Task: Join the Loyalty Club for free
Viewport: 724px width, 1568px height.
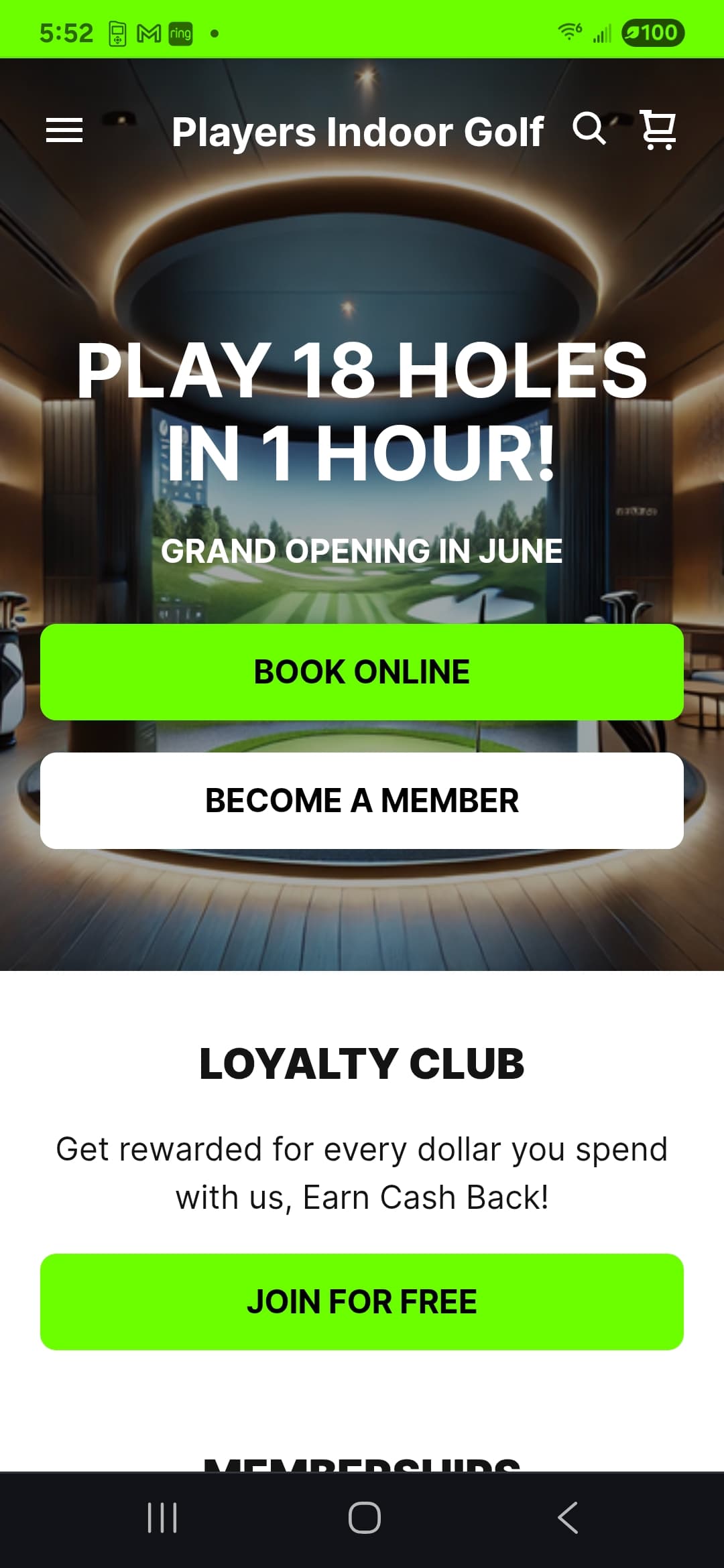Action: [x=362, y=1301]
